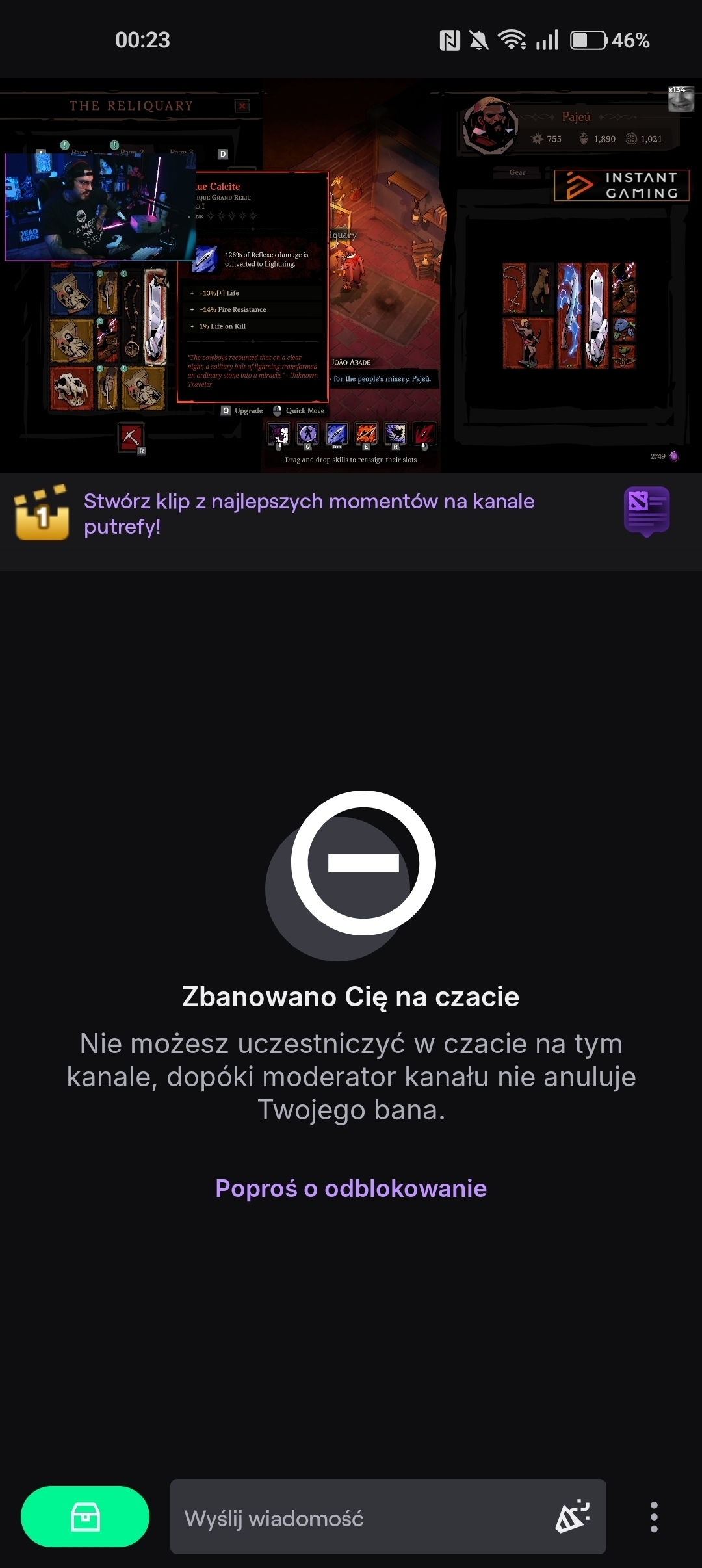Tap the purple stream summary icon
Viewport: 702px width, 1568px height.
coord(646,511)
